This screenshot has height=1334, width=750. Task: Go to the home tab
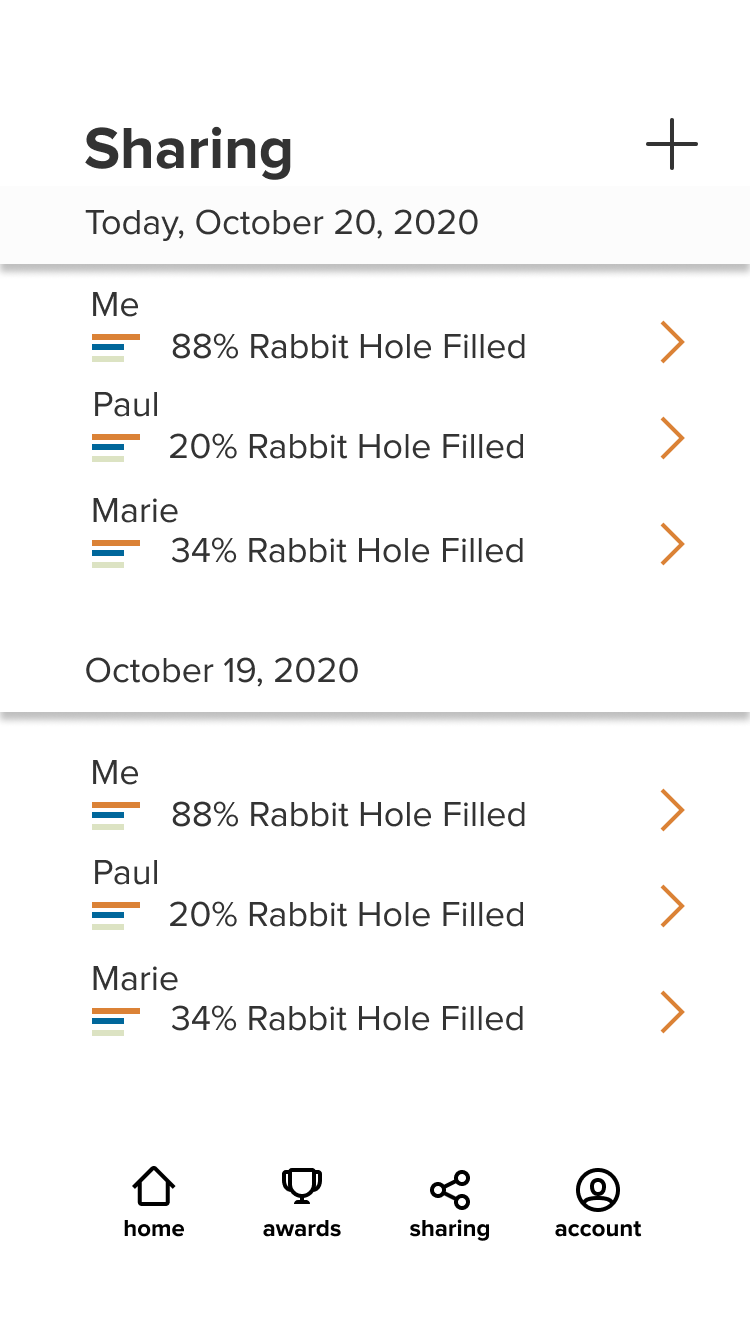tap(154, 1203)
